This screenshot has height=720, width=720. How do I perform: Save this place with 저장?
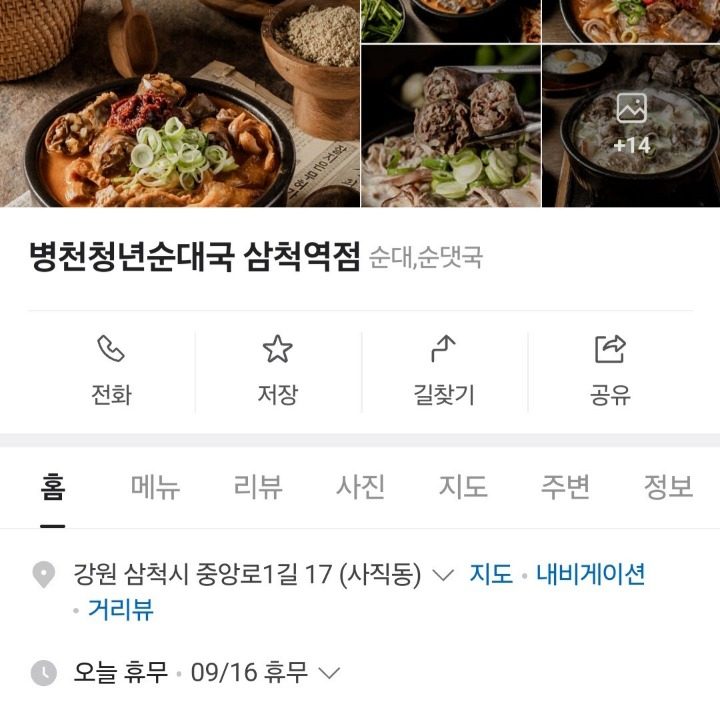277,371
